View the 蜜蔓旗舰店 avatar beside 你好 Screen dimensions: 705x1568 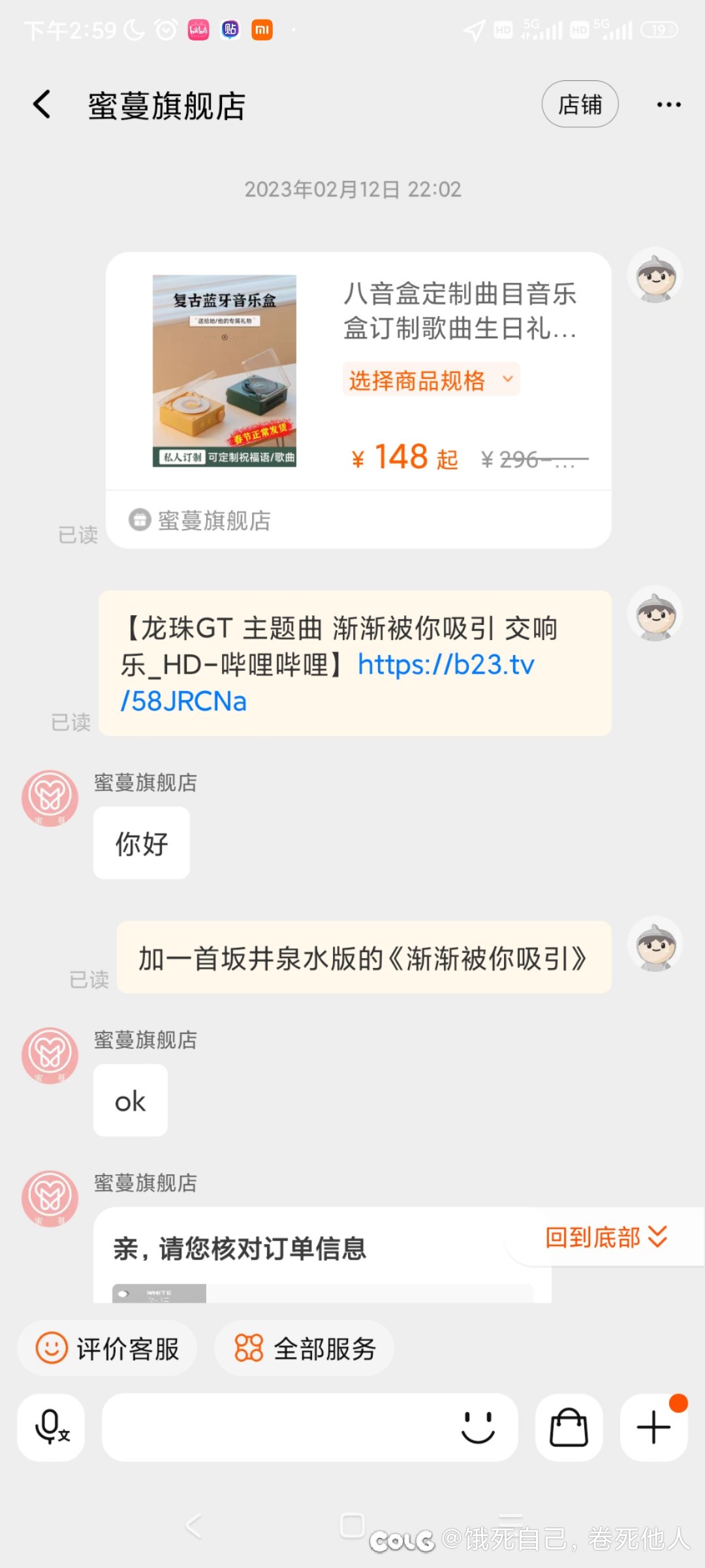click(x=50, y=798)
